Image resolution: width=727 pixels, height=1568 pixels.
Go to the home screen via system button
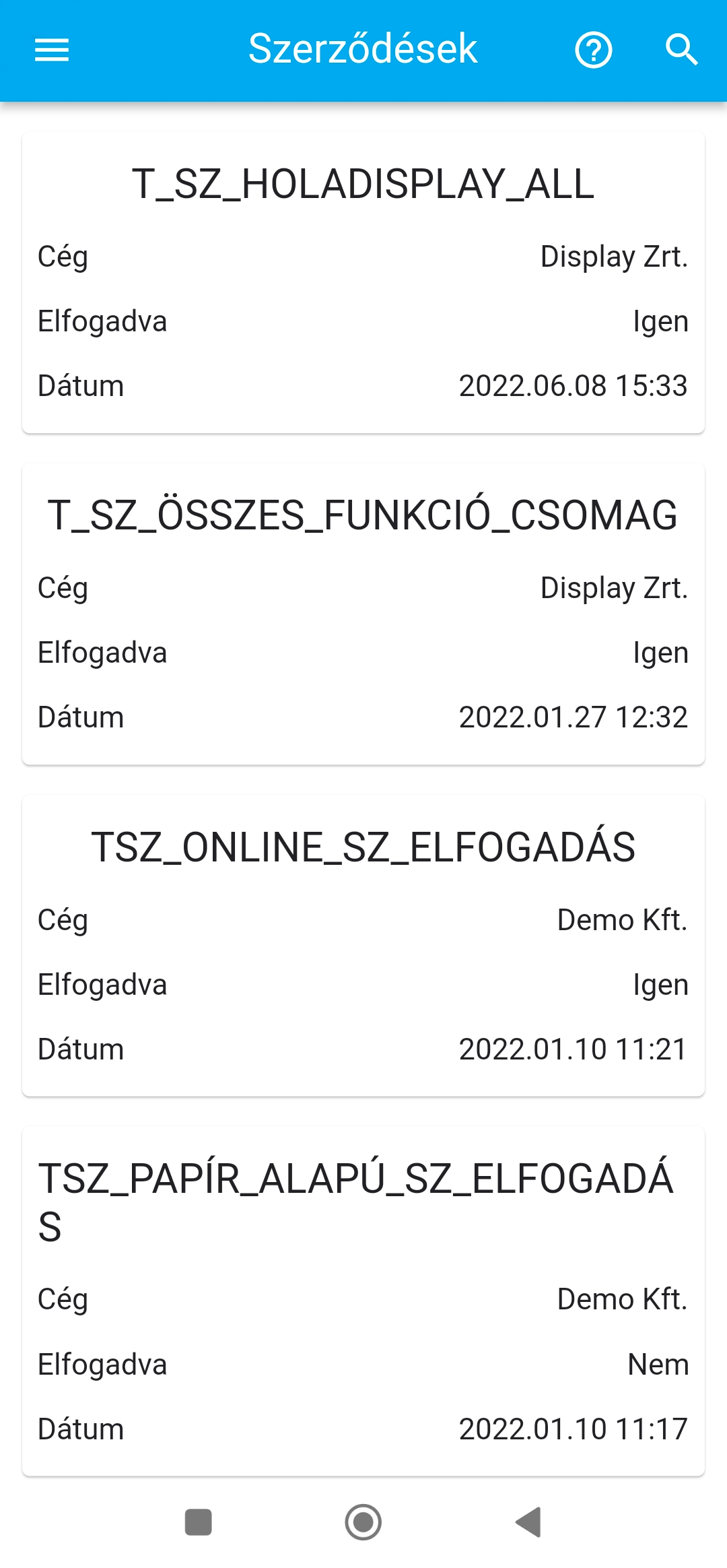pos(363,1522)
